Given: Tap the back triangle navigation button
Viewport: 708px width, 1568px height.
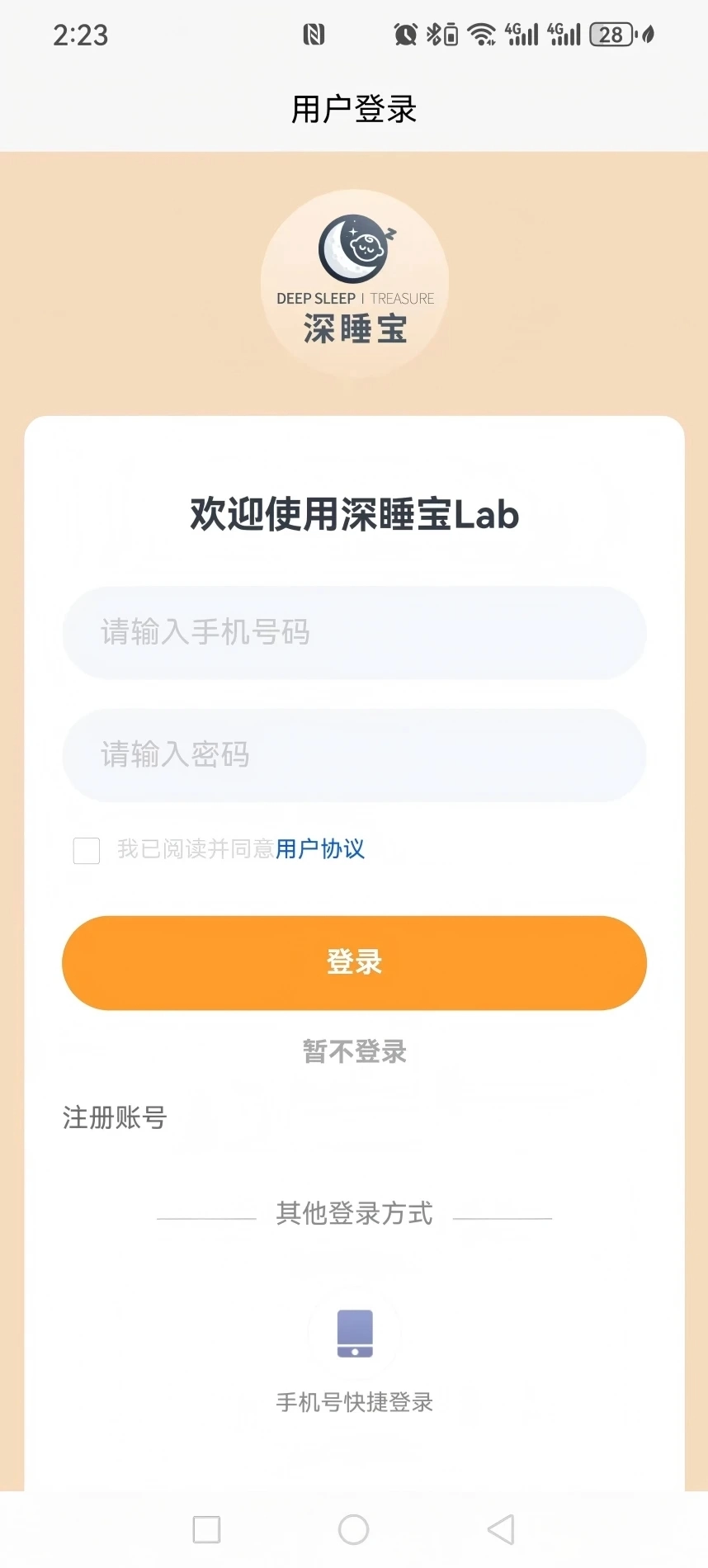Looking at the screenshot, I should [501, 1528].
